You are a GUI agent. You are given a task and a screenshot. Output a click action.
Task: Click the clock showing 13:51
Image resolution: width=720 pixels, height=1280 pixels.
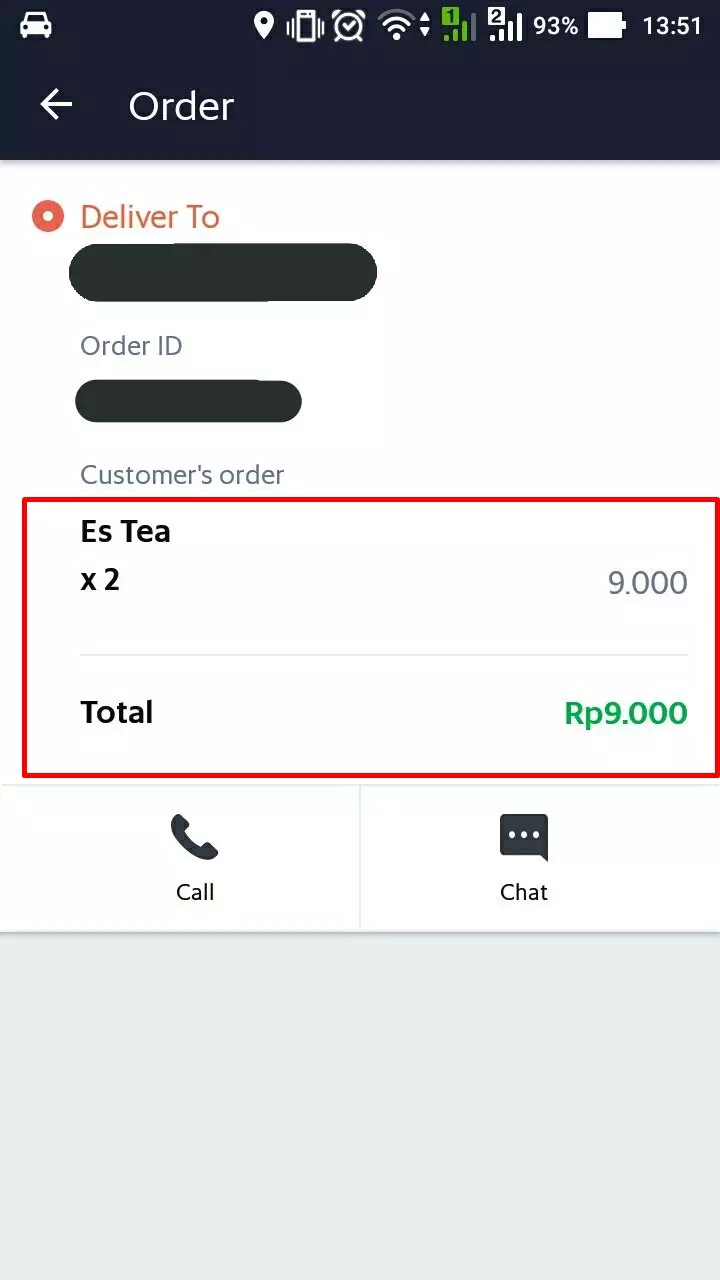671,25
